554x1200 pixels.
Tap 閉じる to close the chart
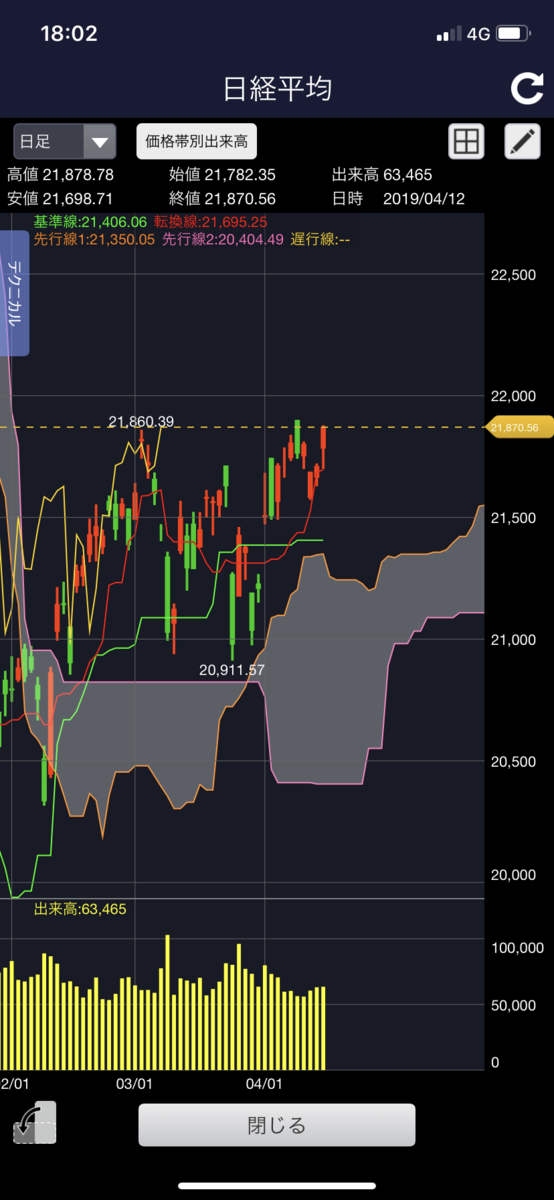(x=276, y=1125)
